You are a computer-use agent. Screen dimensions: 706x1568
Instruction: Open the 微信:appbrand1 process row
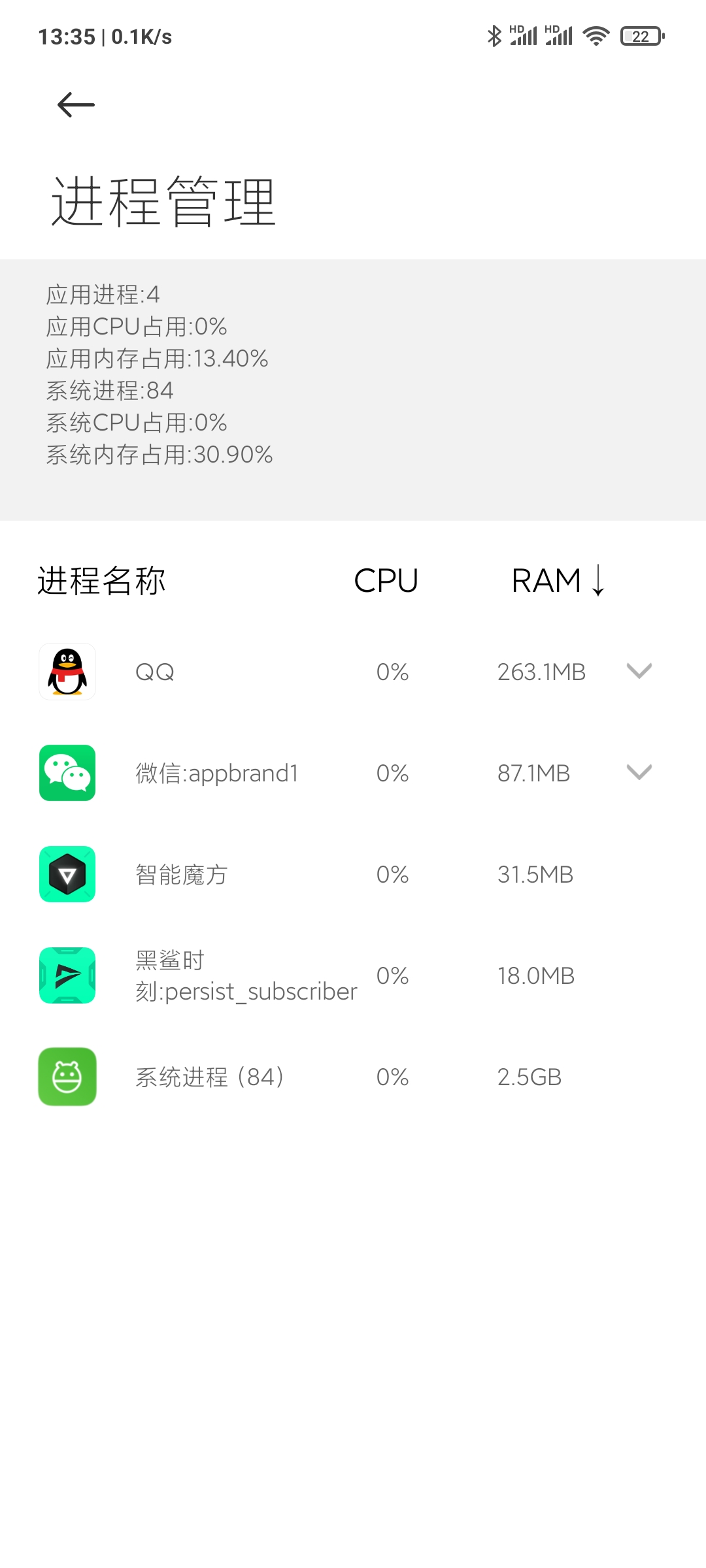353,773
